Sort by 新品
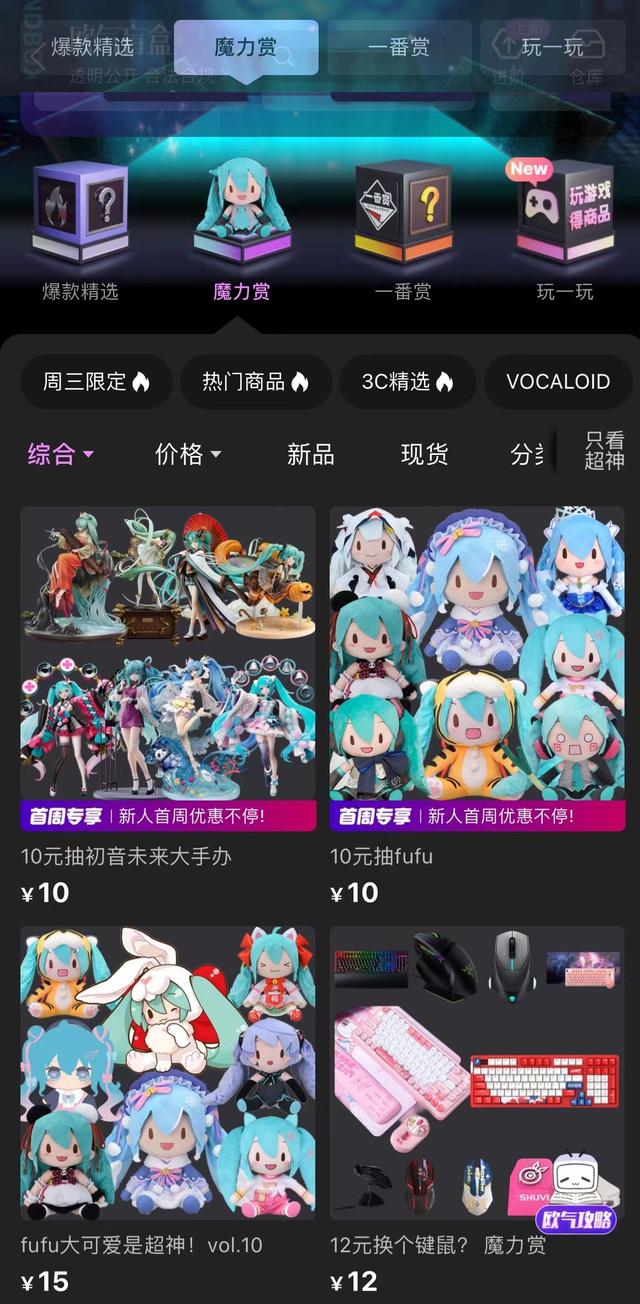The height and width of the screenshot is (1304, 640). pos(311,454)
